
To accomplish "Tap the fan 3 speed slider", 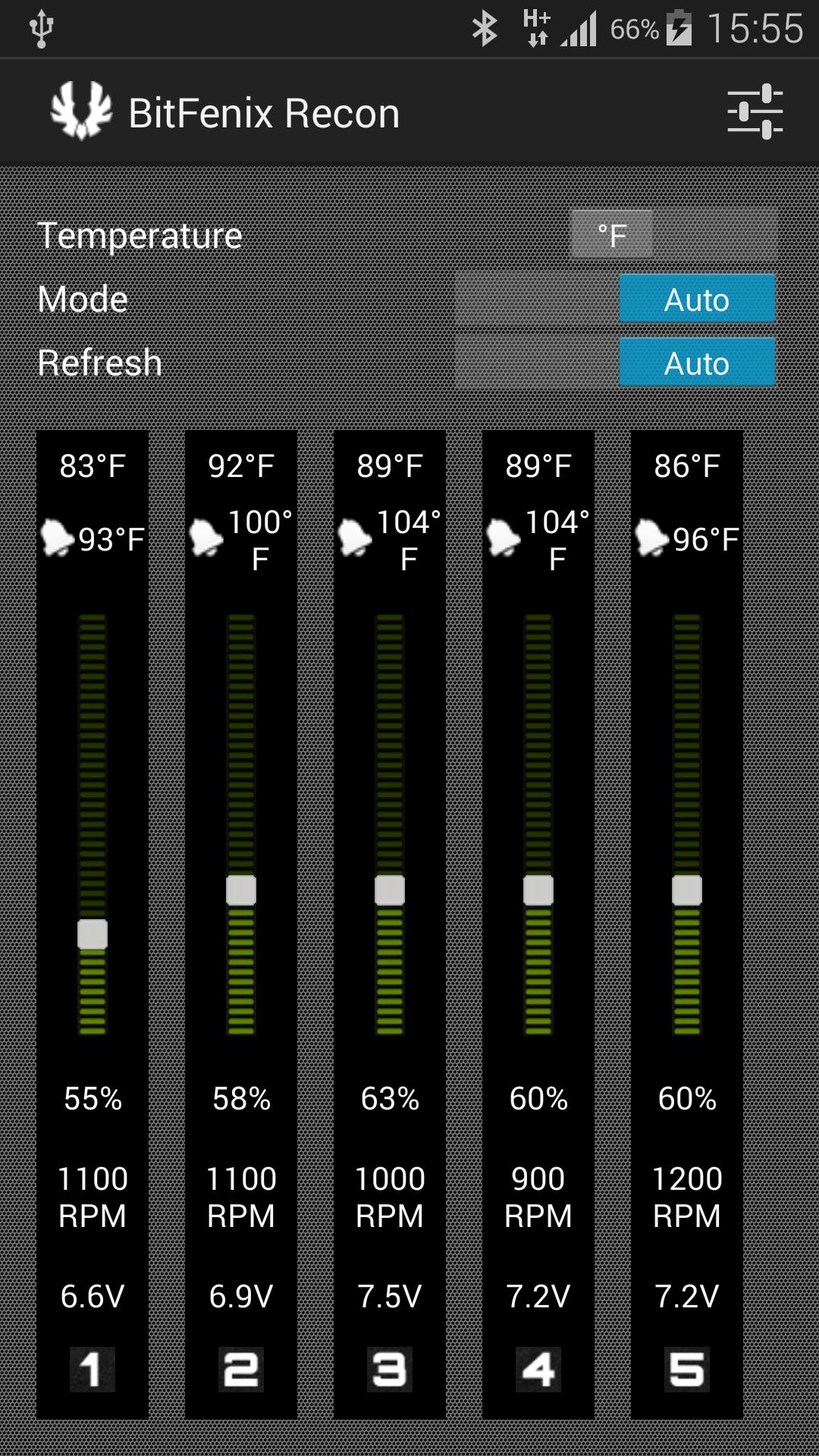I will pyautogui.click(x=390, y=890).
